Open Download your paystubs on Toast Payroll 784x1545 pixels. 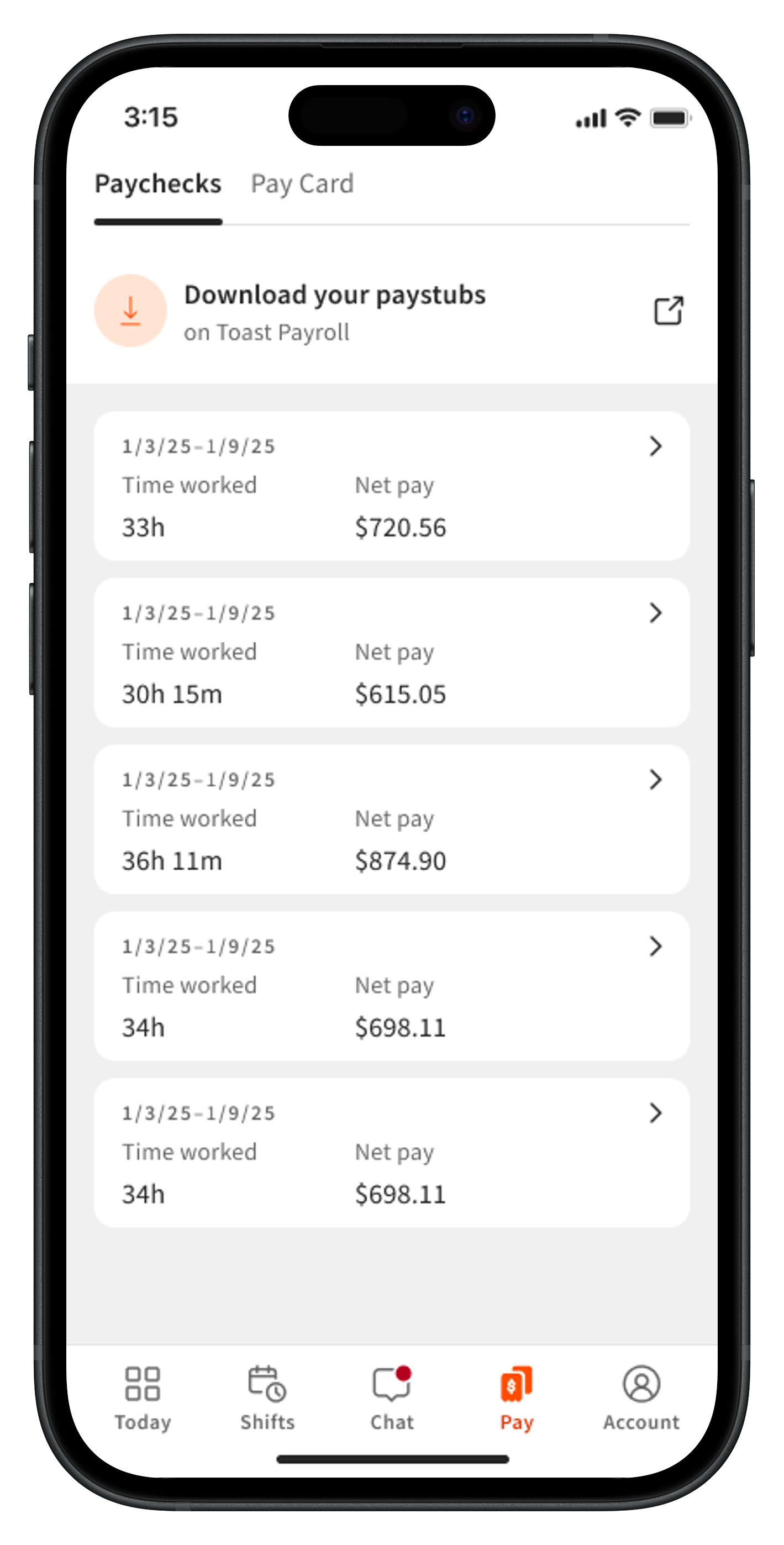pos(391,311)
